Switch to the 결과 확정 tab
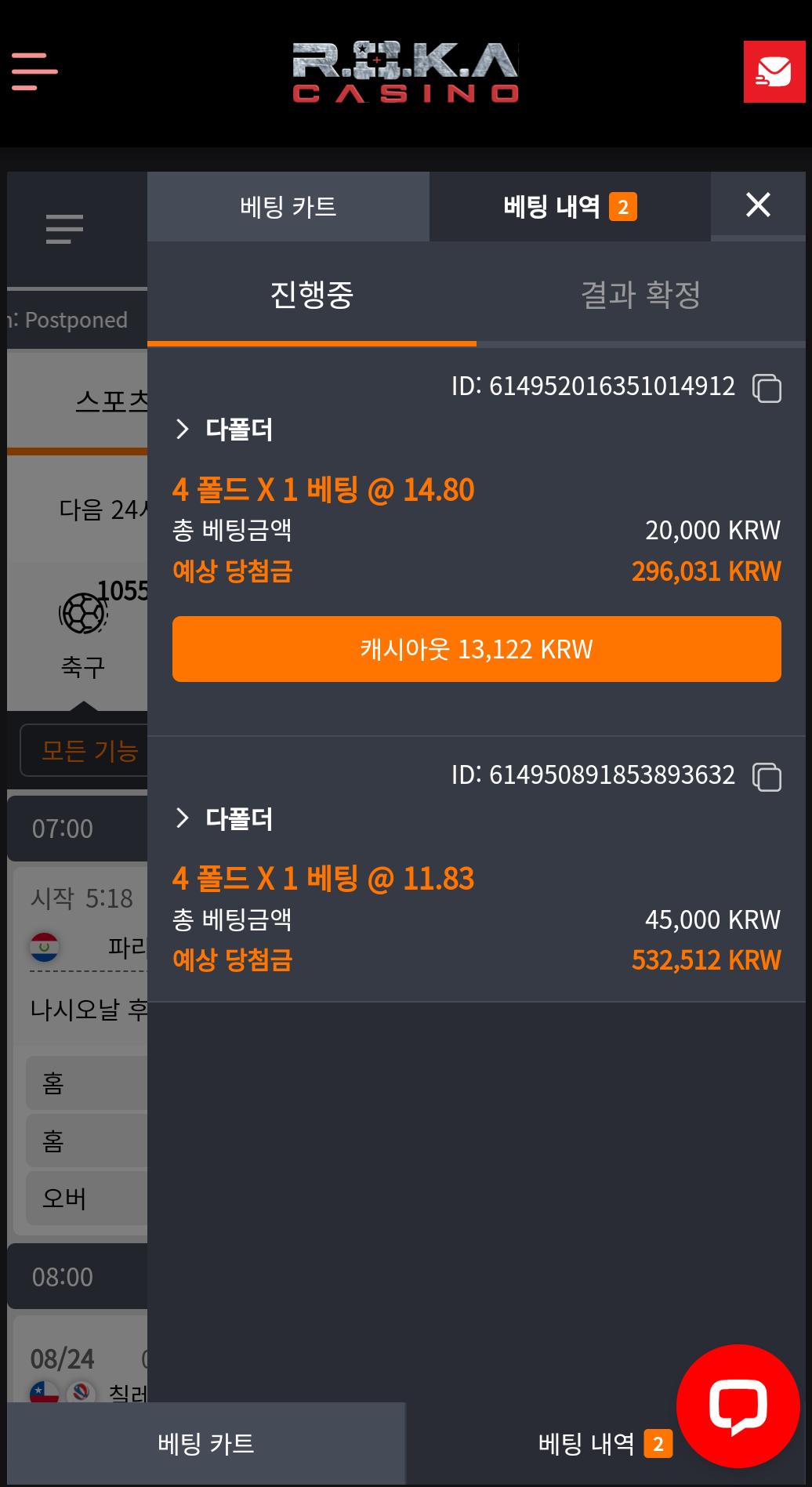The image size is (812, 1487). point(641,295)
